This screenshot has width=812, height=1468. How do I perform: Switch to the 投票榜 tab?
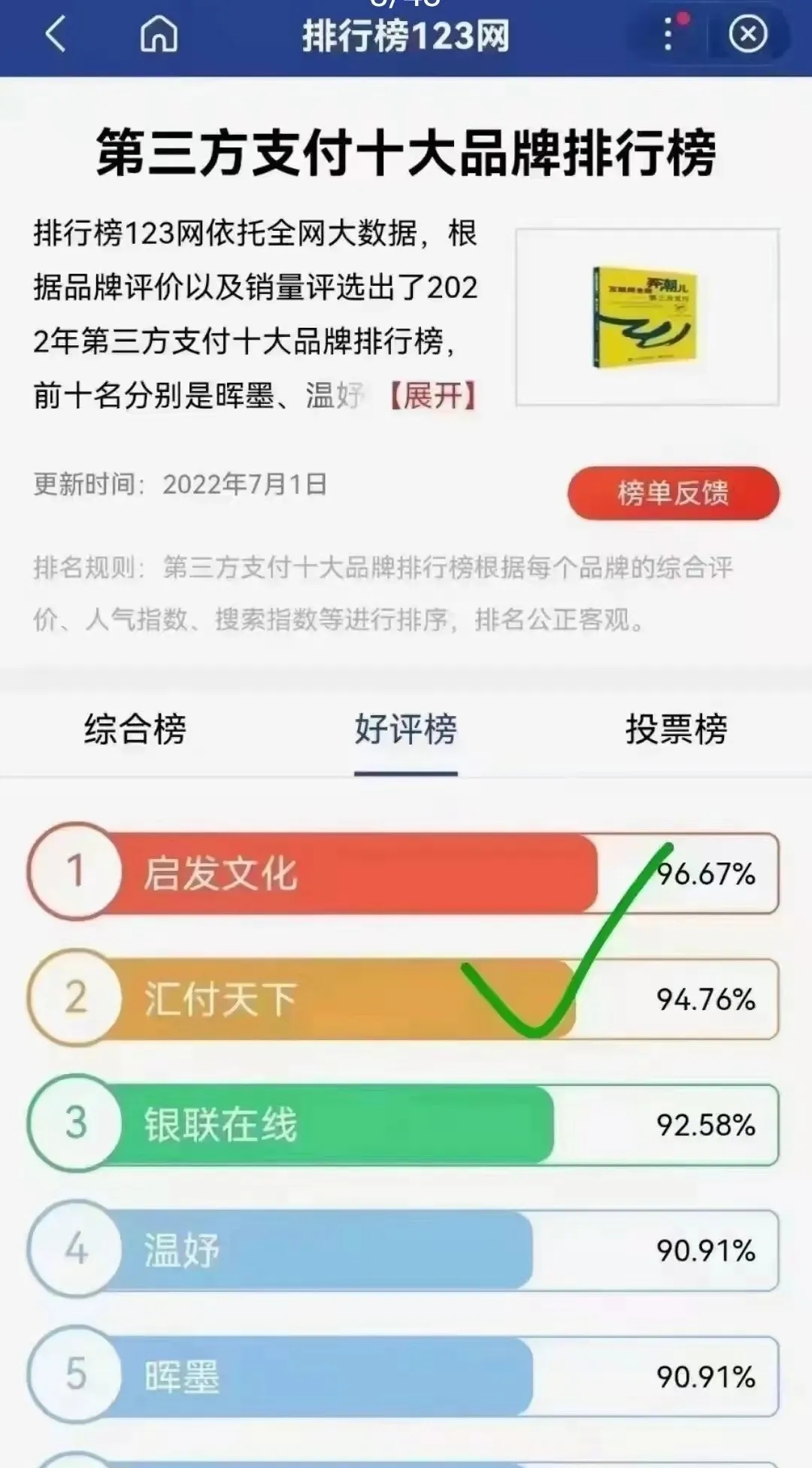(x=676, y=729)
